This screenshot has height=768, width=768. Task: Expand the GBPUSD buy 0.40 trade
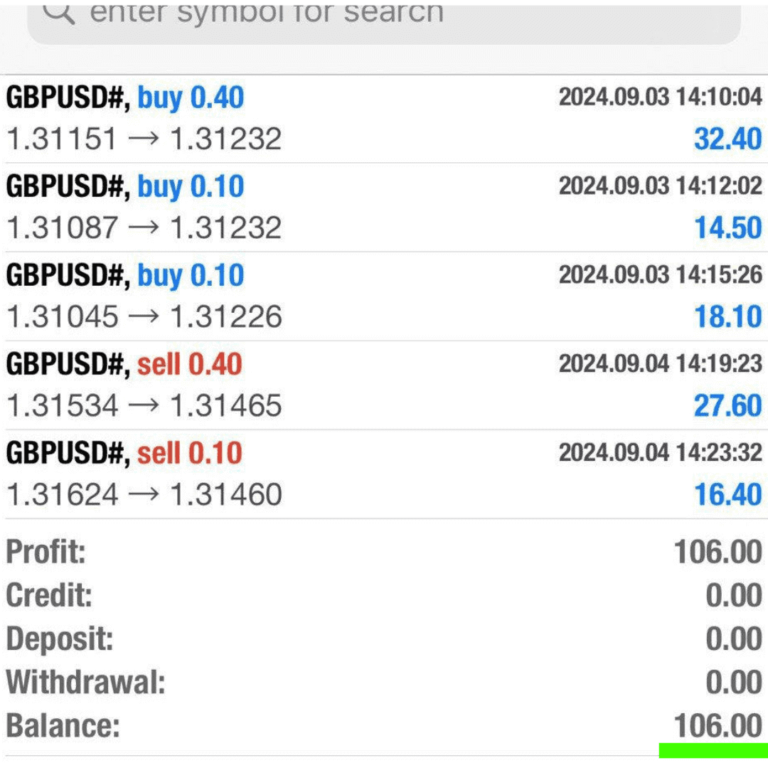384,118
